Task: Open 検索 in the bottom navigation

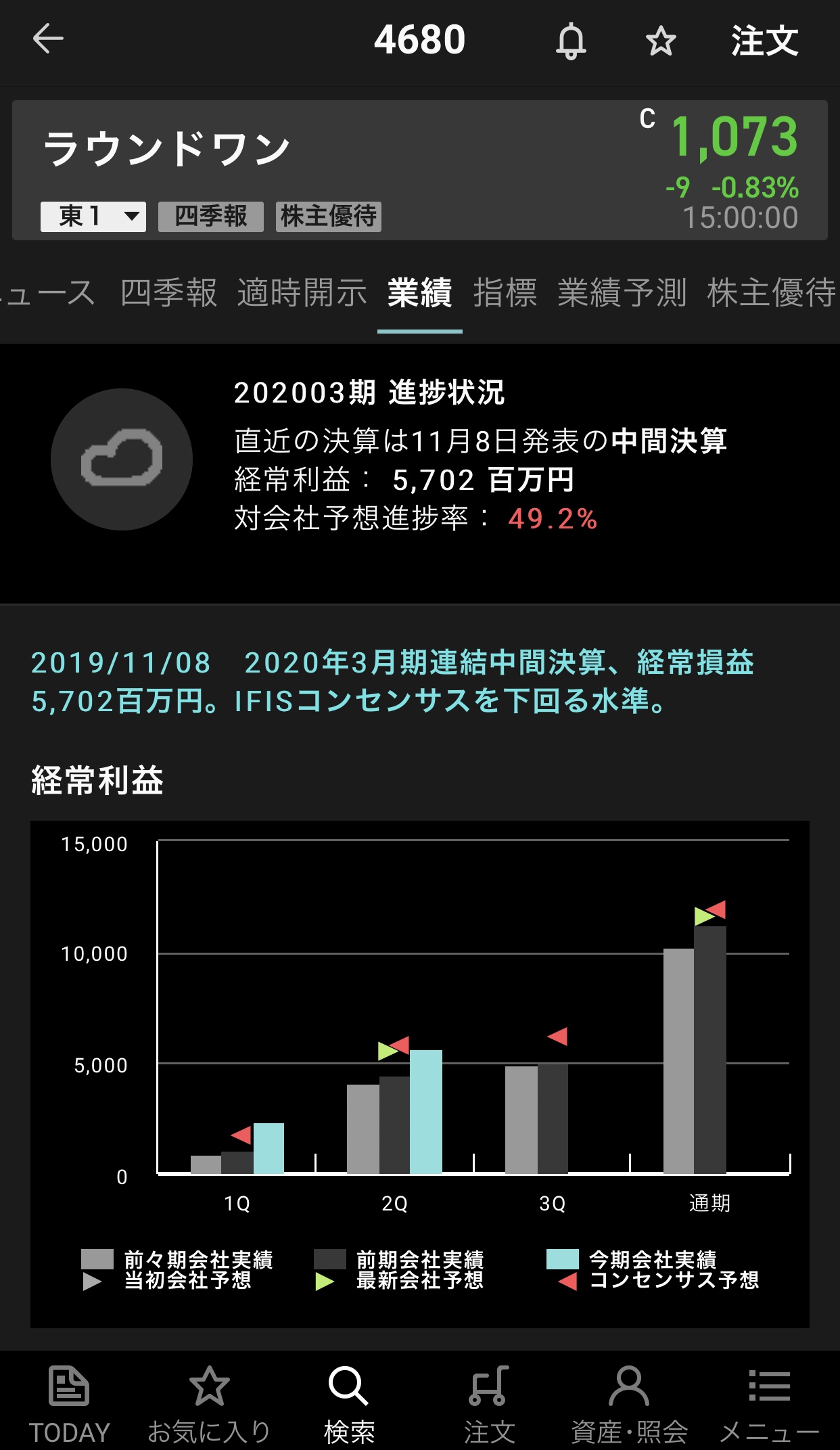Action: point(349,1405)
